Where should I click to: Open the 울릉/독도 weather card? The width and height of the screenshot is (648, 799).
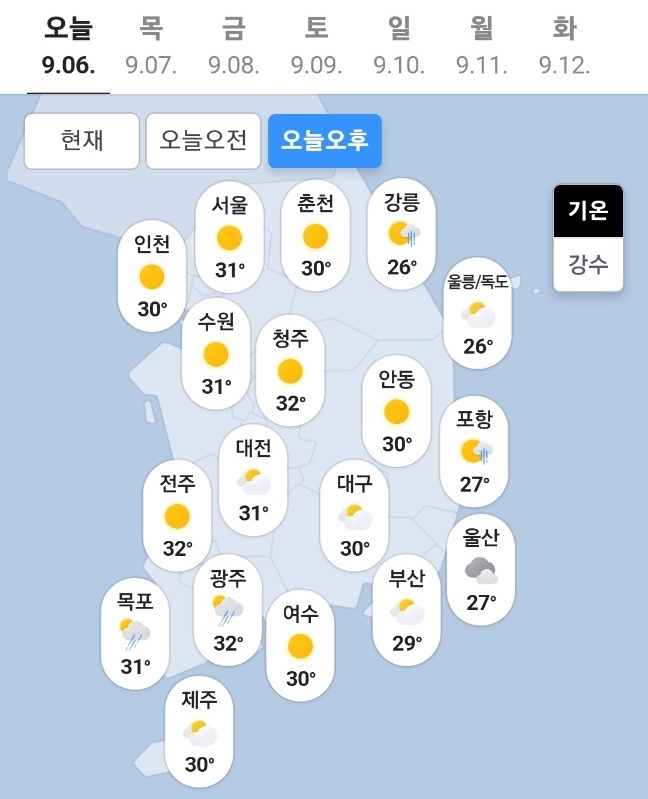[478, 314]
